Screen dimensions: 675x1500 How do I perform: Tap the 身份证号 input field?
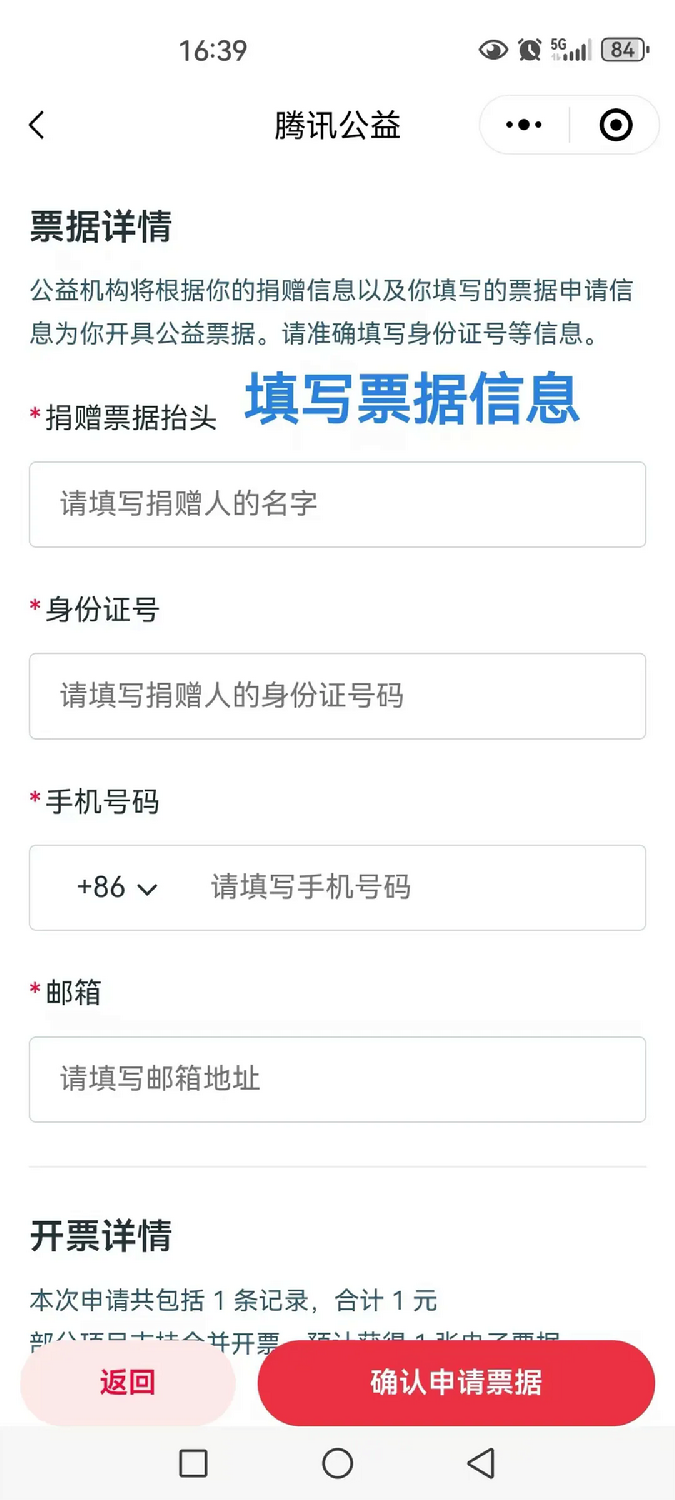337,696
